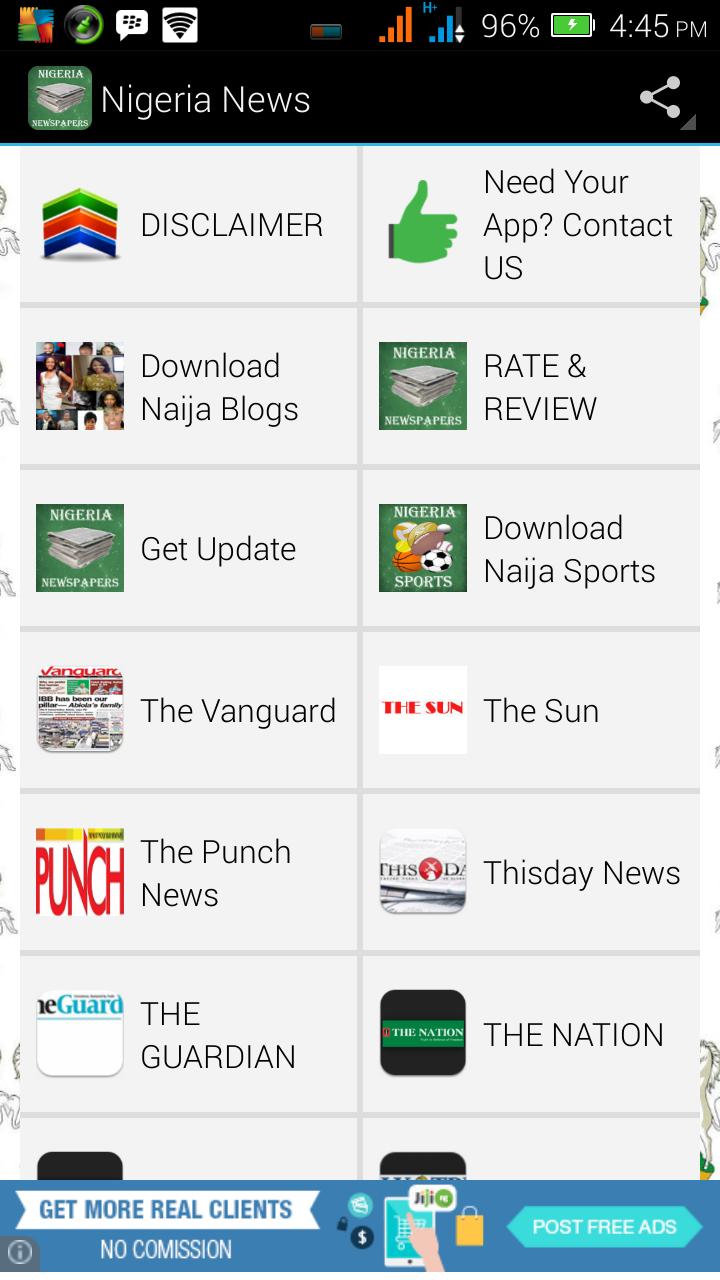Tap the Nigeria News title text
The image size is (720, 1280).
click(x=204, y=99)
